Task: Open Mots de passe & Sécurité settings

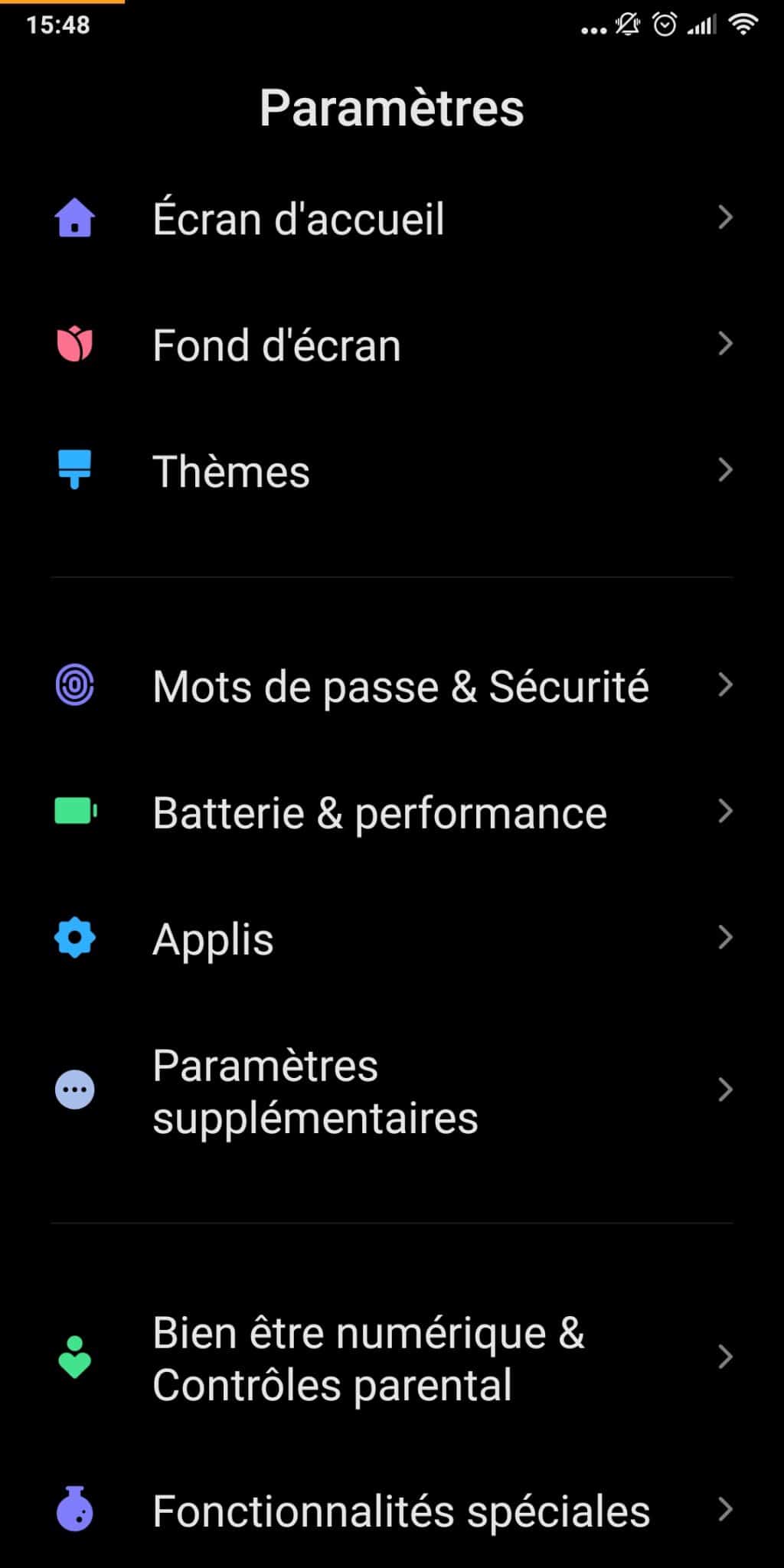Action: coord(398,687)
